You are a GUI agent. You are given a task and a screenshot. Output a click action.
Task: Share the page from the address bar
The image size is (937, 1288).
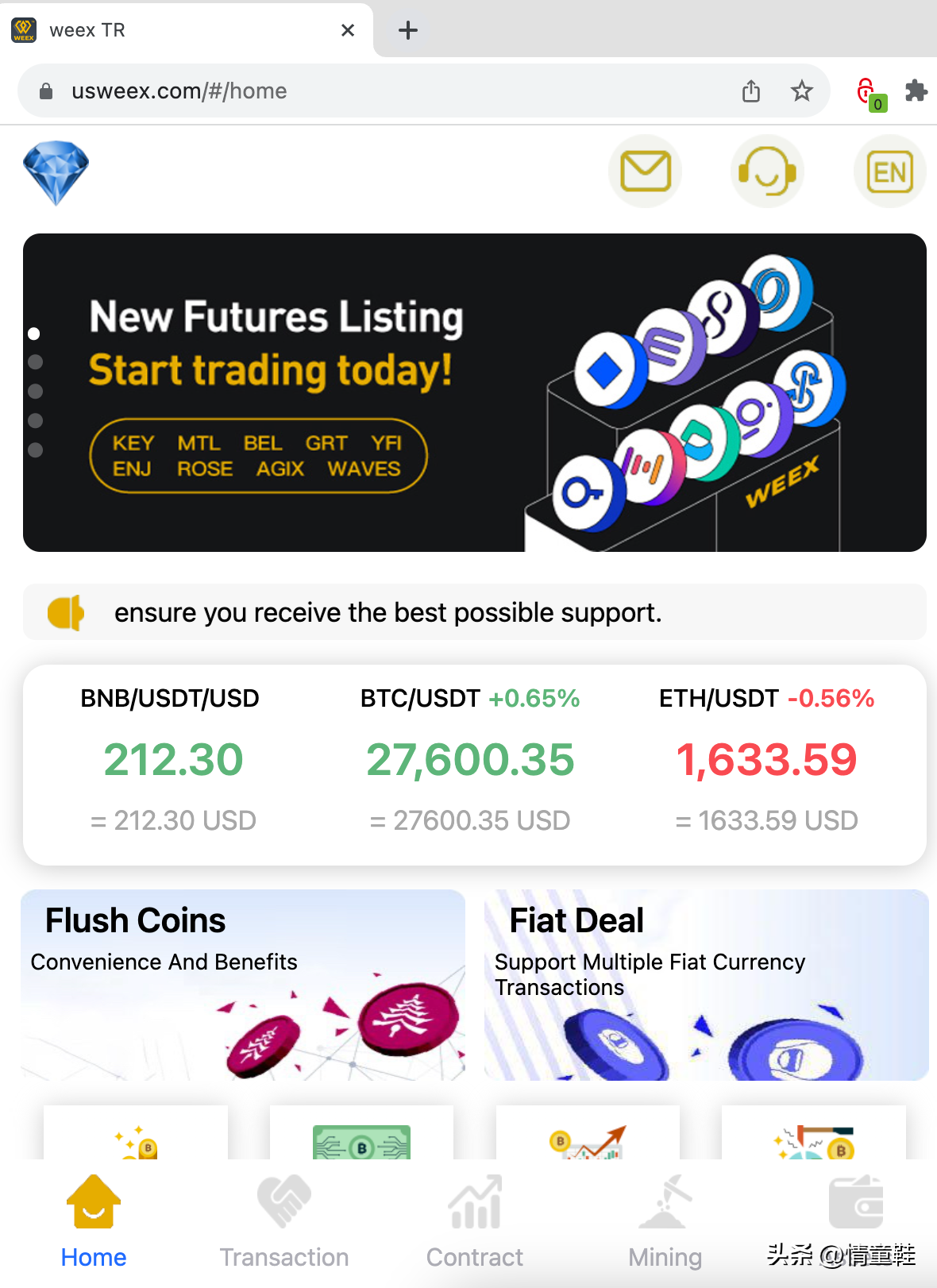click(751, 91)
